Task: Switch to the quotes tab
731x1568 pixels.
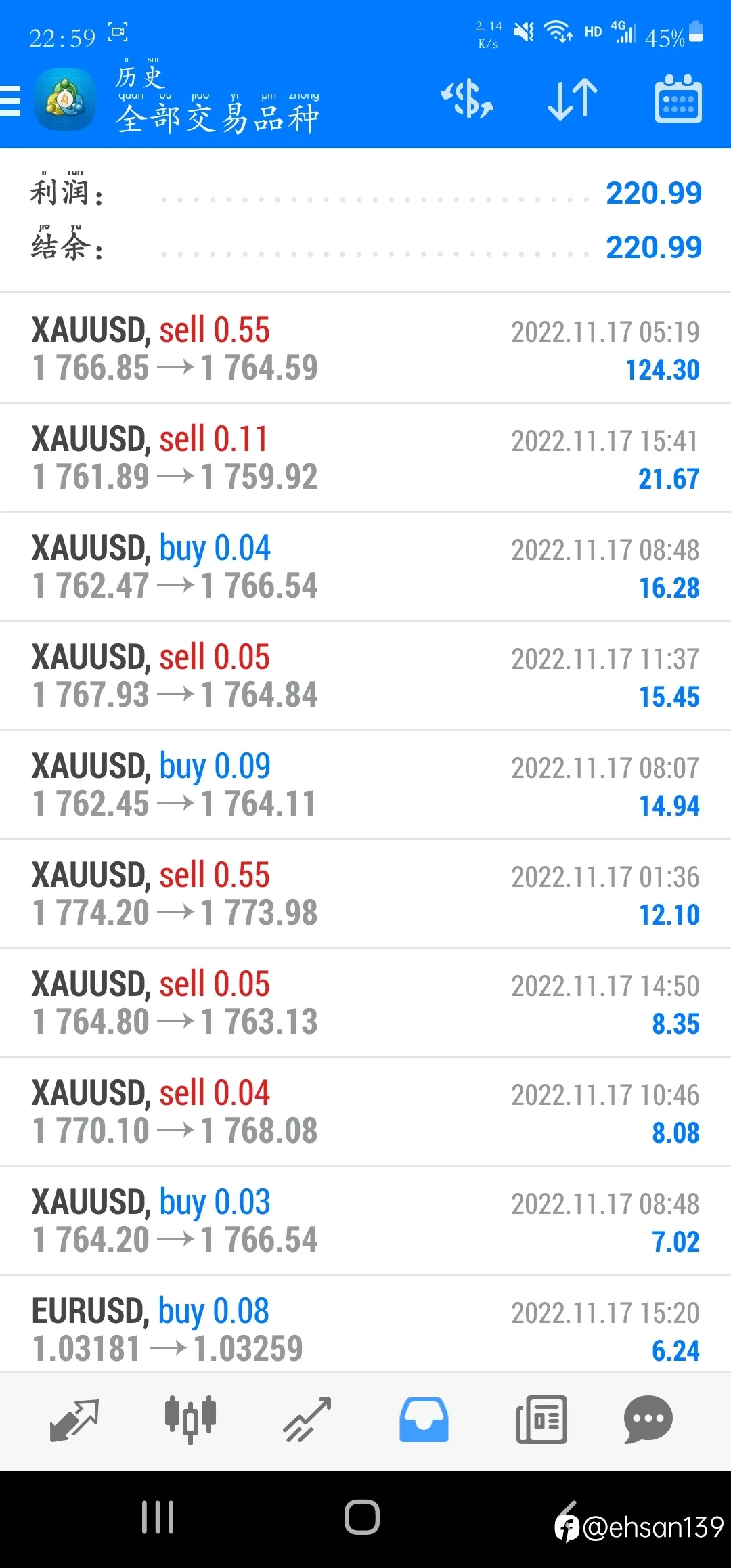Action: (74, 1420)
